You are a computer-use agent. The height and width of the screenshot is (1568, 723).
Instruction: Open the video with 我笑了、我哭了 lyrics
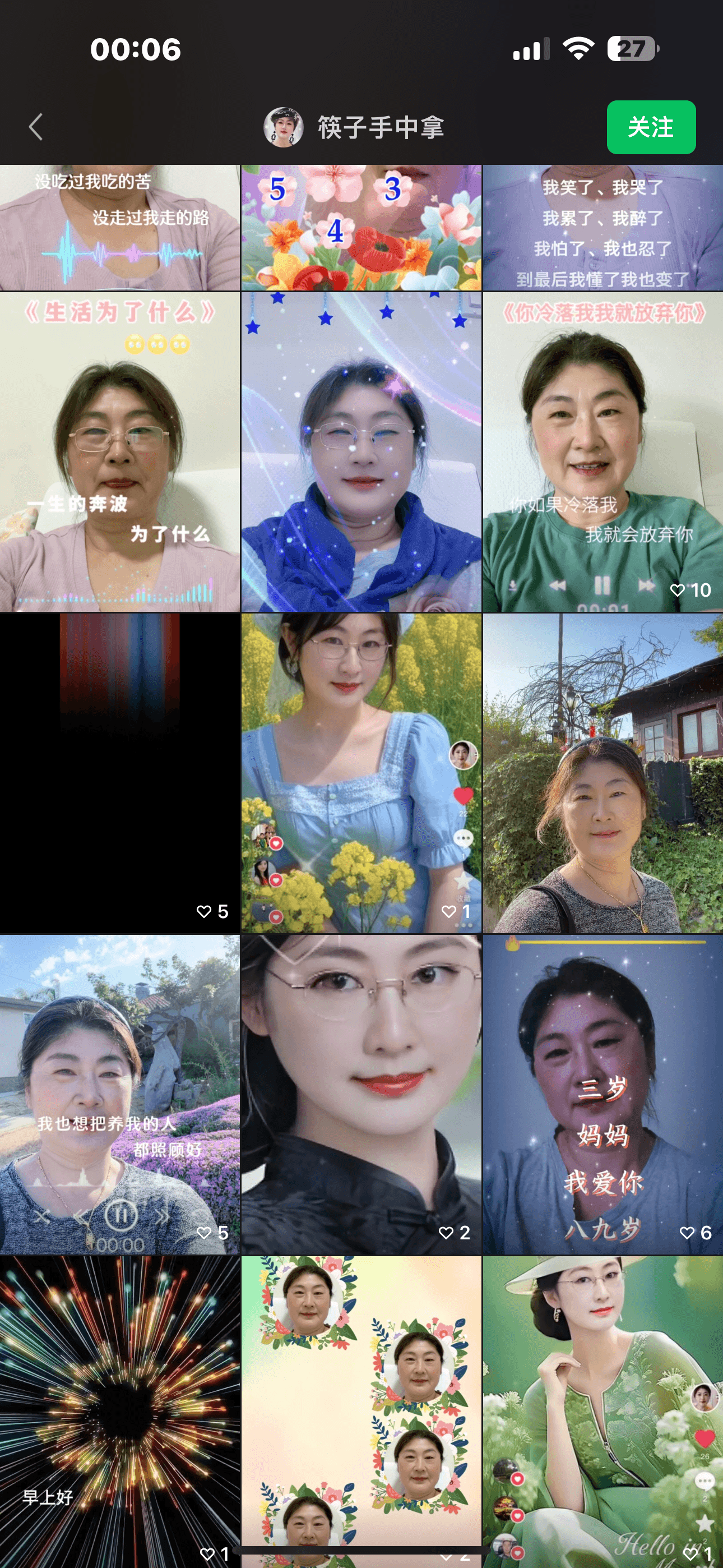pyautogui.click(x=602, y=228)
